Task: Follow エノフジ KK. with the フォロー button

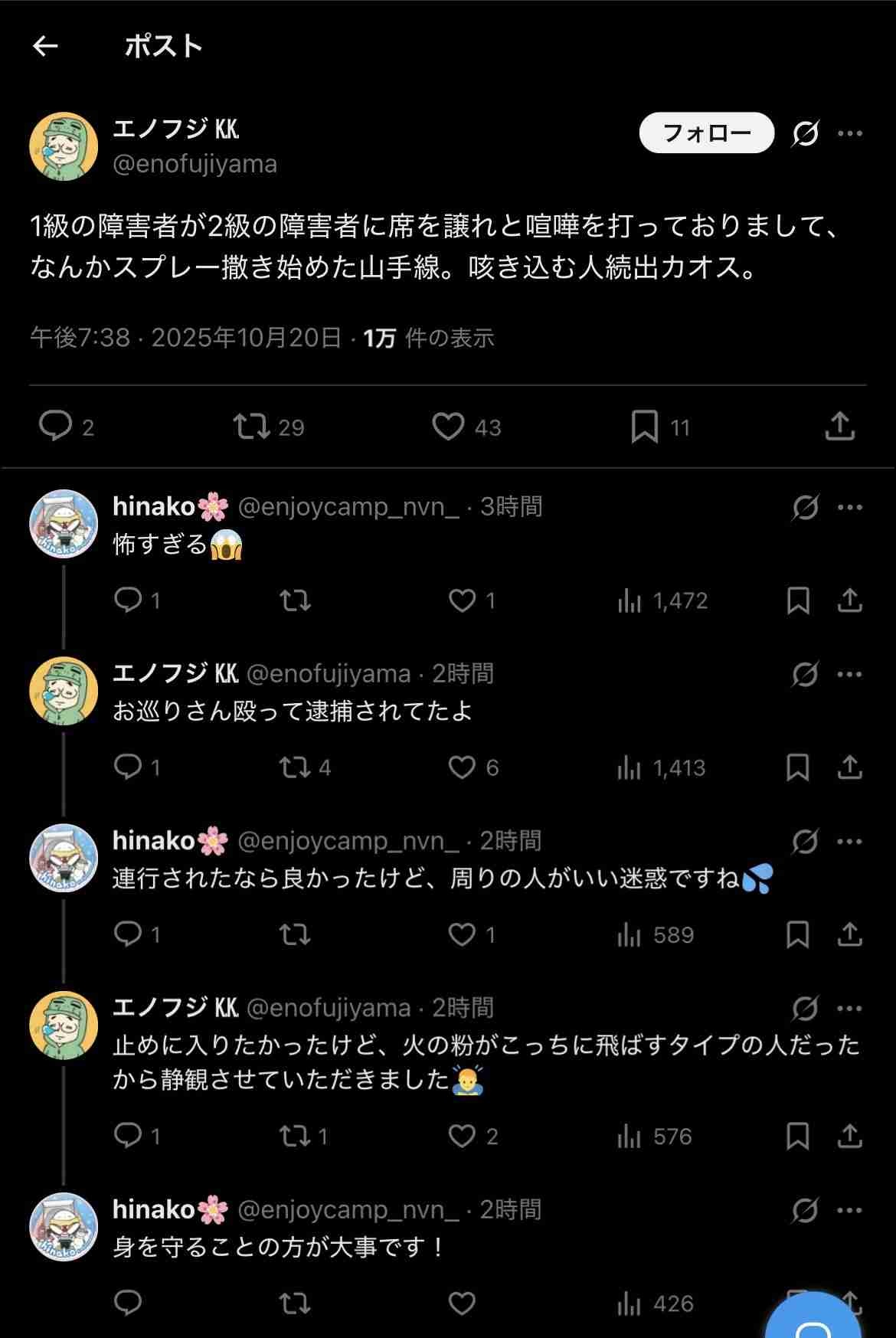Action: point(706,133)
